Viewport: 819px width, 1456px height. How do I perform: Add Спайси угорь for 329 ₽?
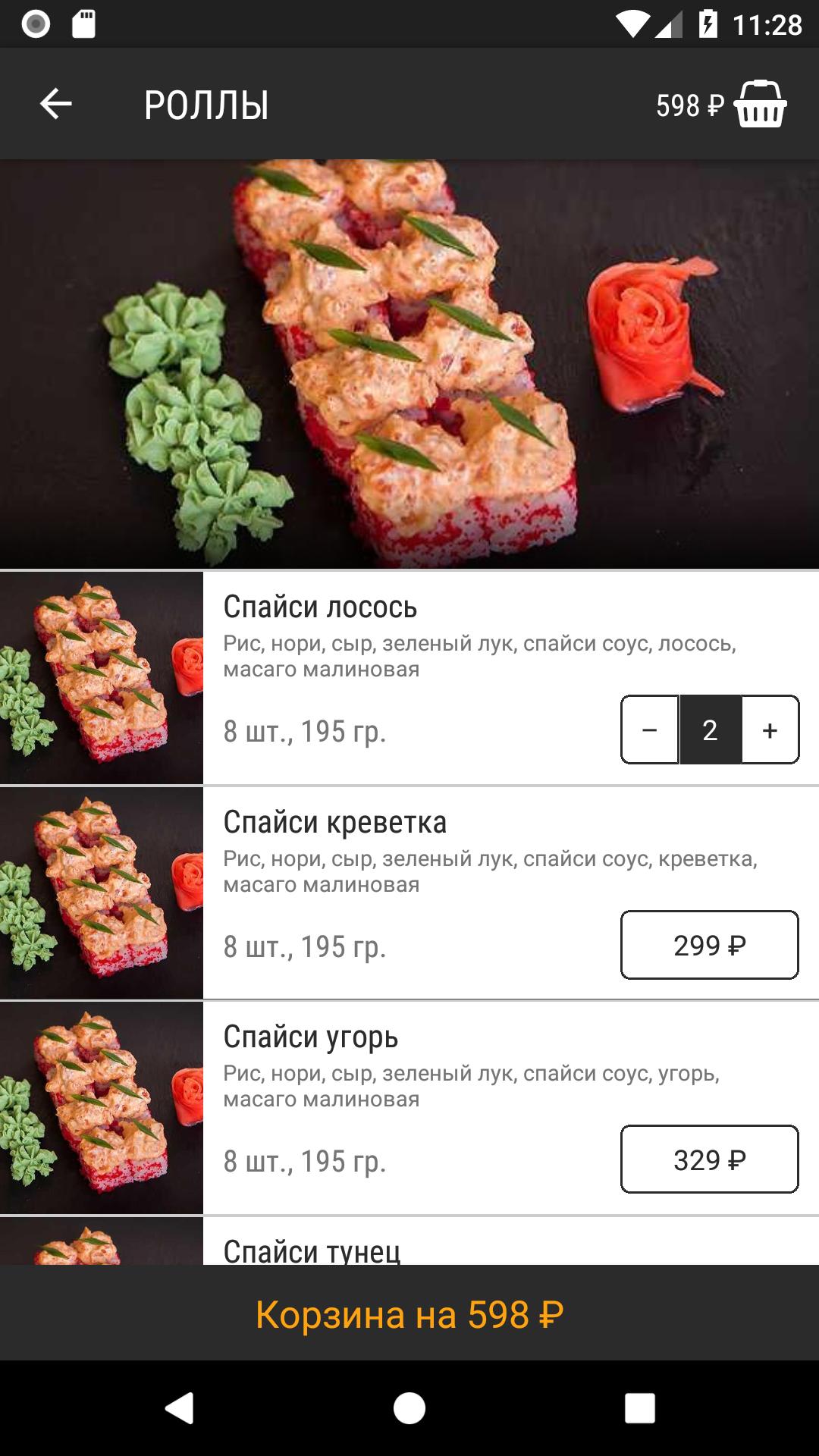pos(709,1159)
